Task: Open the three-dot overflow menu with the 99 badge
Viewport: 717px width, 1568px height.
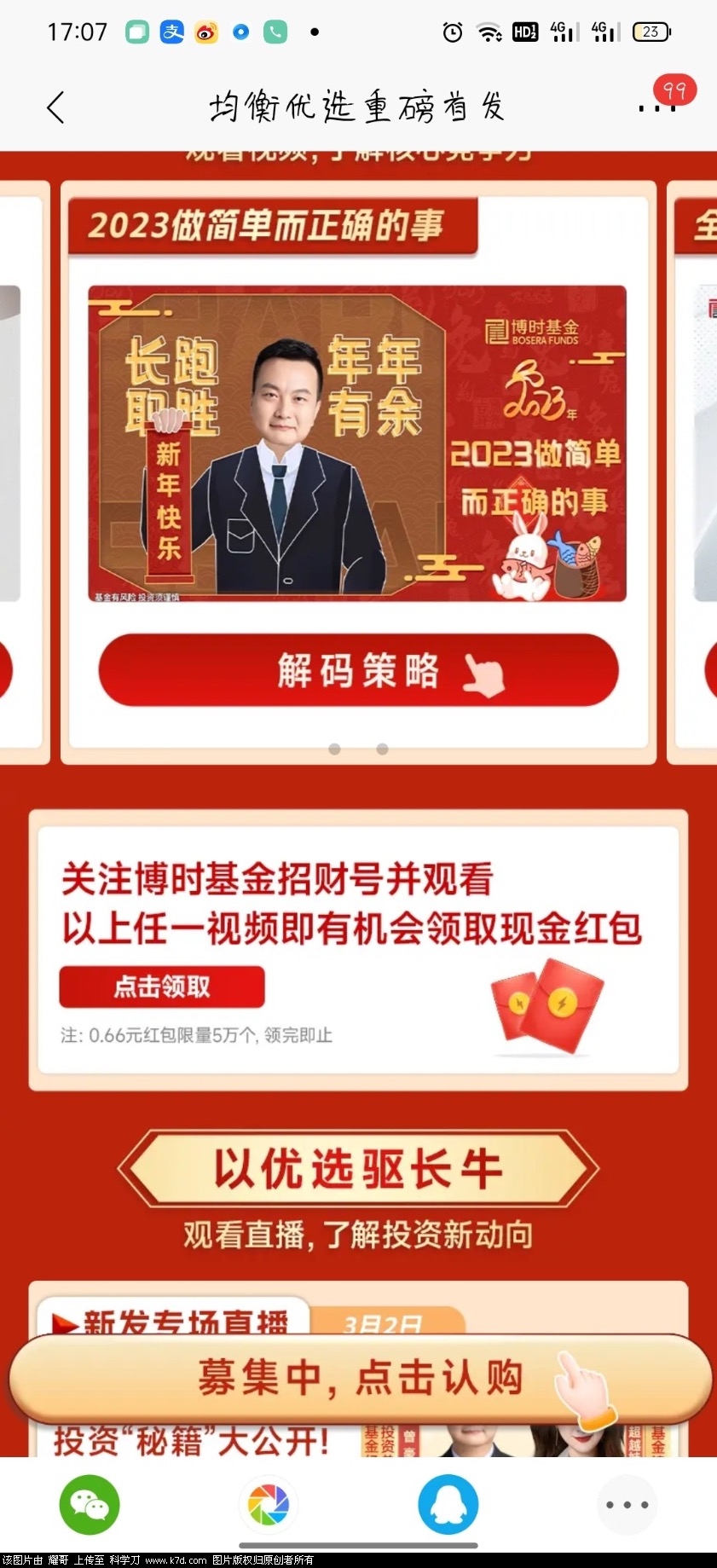Action: click(x=657, y=107)
